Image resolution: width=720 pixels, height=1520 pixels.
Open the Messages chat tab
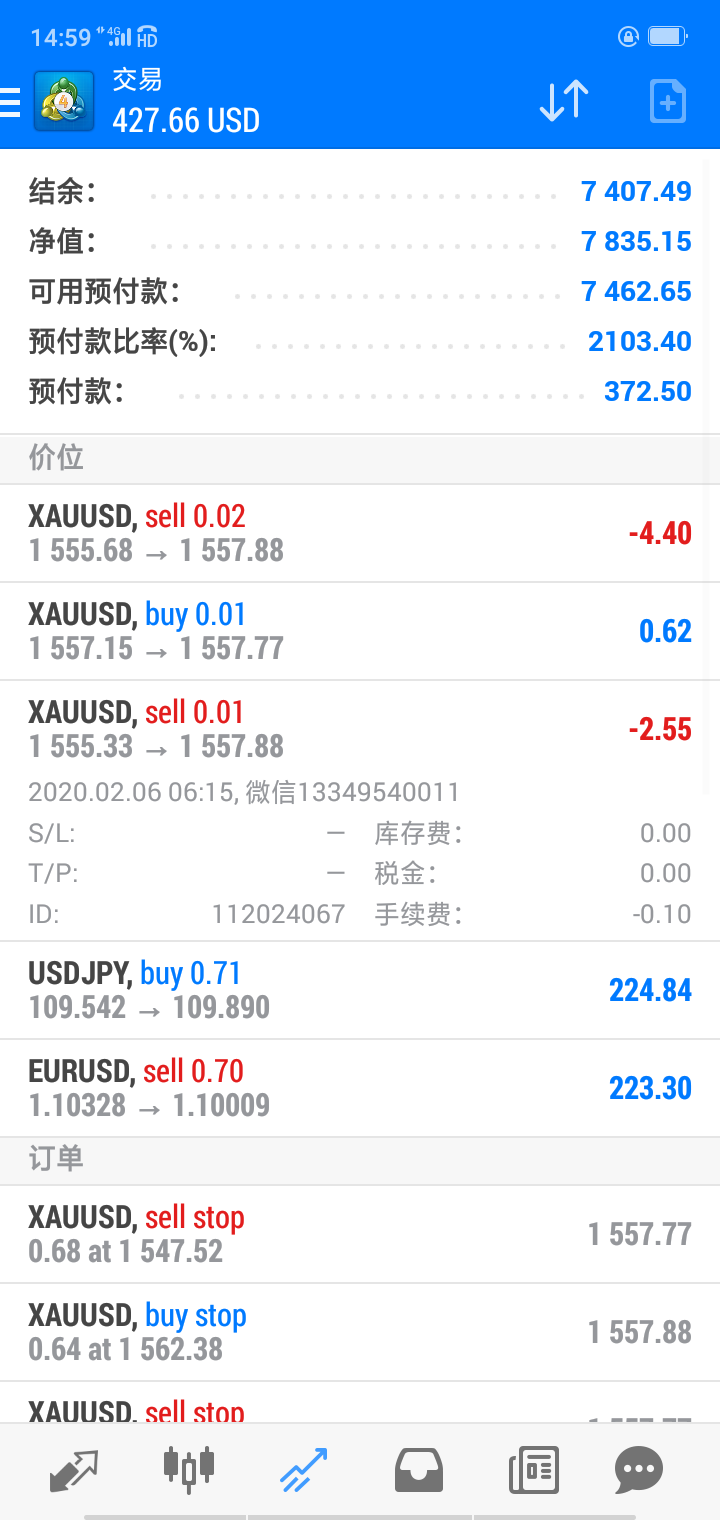click(639, 1471)
